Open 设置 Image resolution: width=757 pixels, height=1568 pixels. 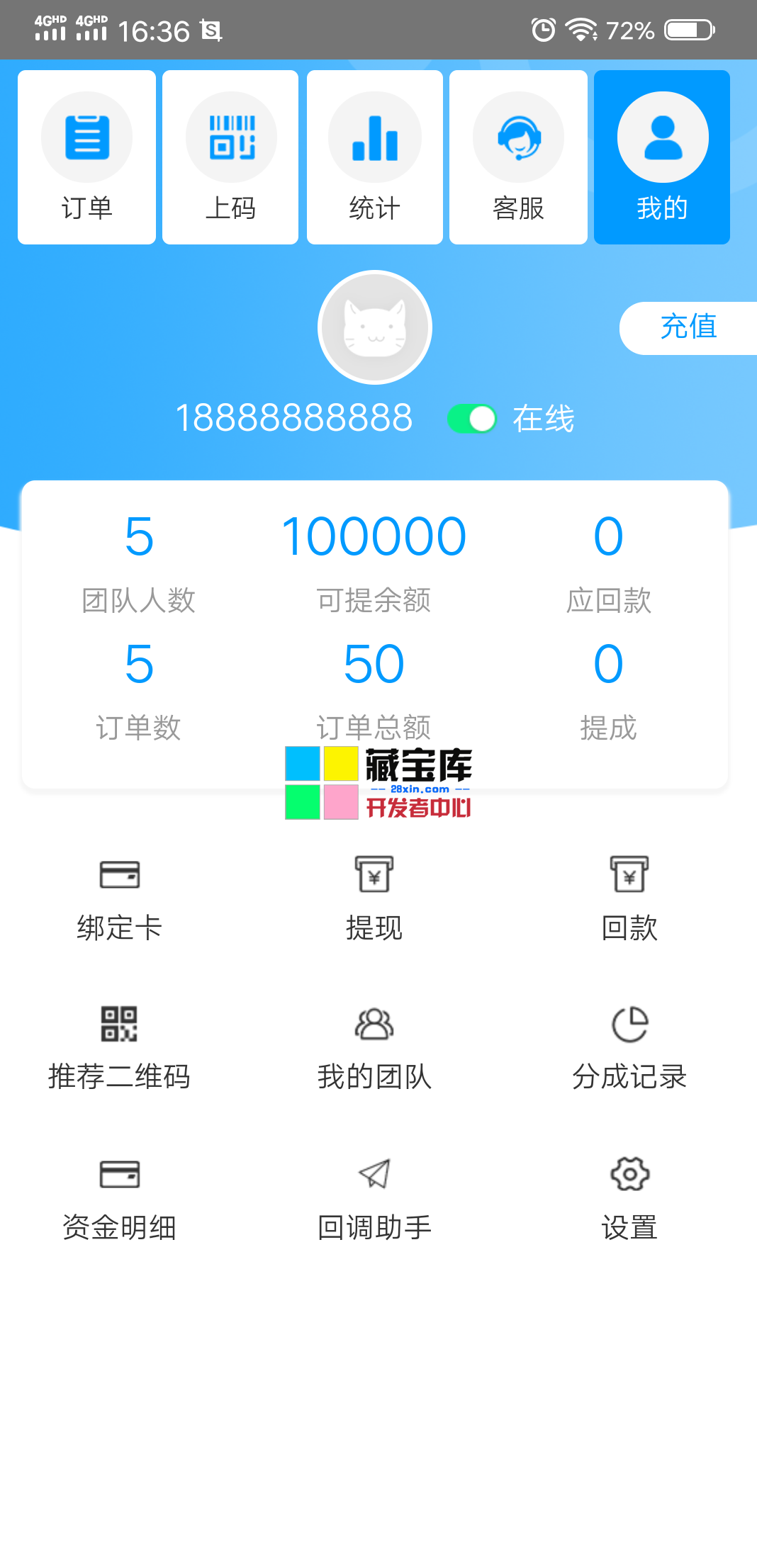[629, 1197]
